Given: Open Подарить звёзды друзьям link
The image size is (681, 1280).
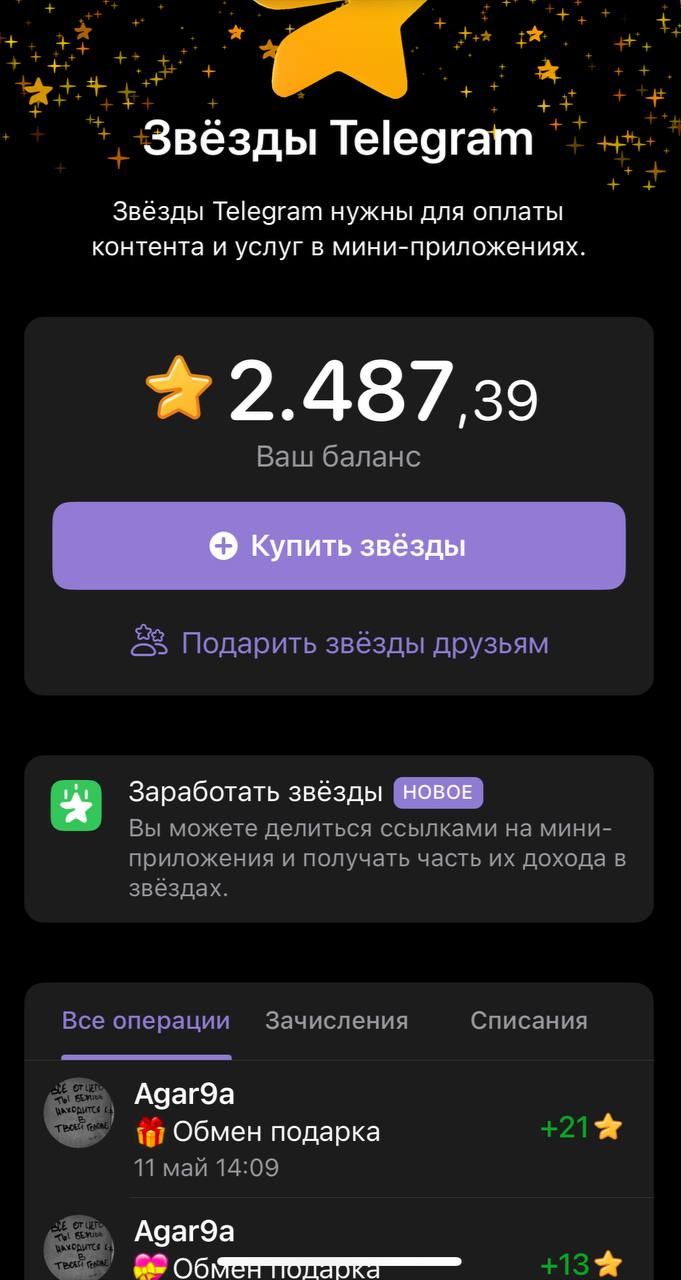Looking at the screenshot, I should (x=340, y=642).
